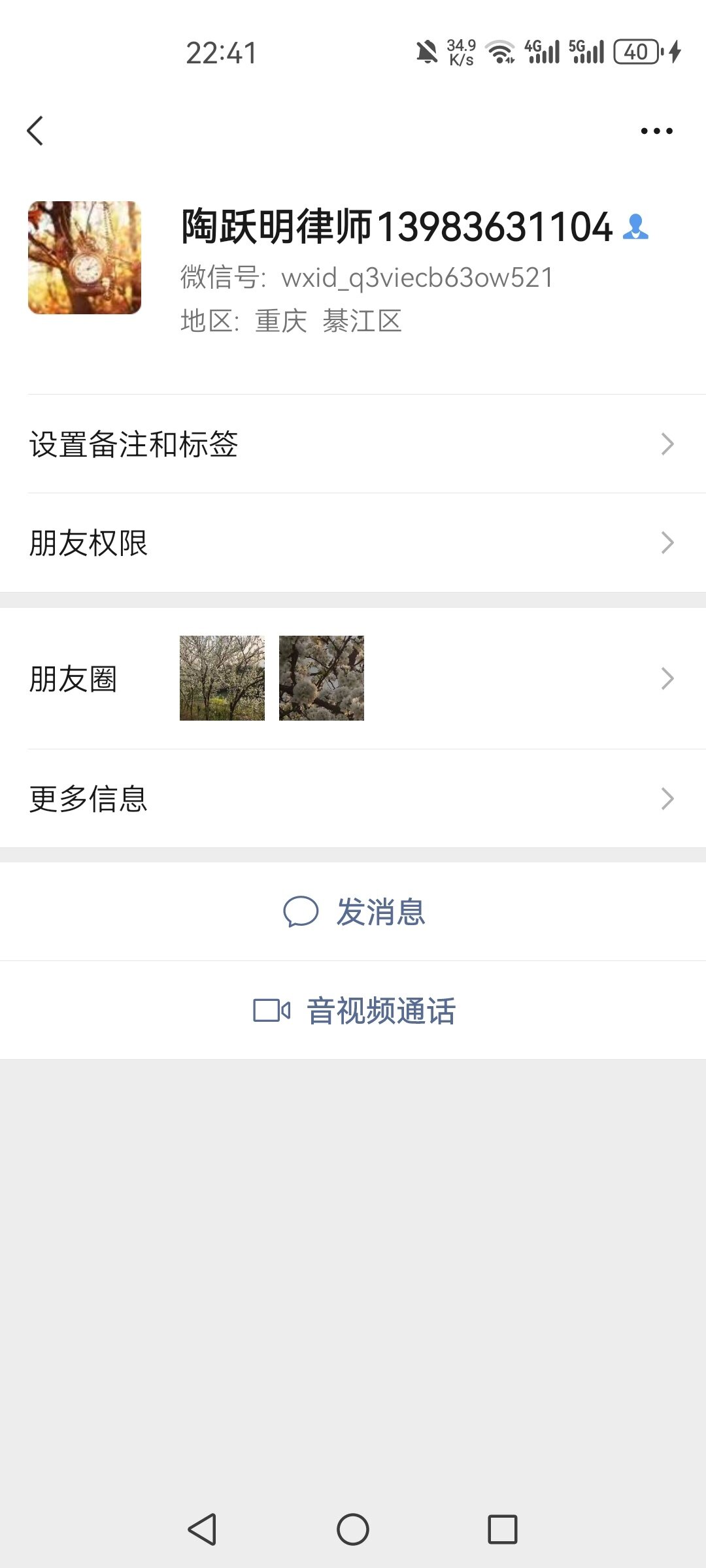
Task: View the contact's profile avatar photo
Action: (84, 257)
